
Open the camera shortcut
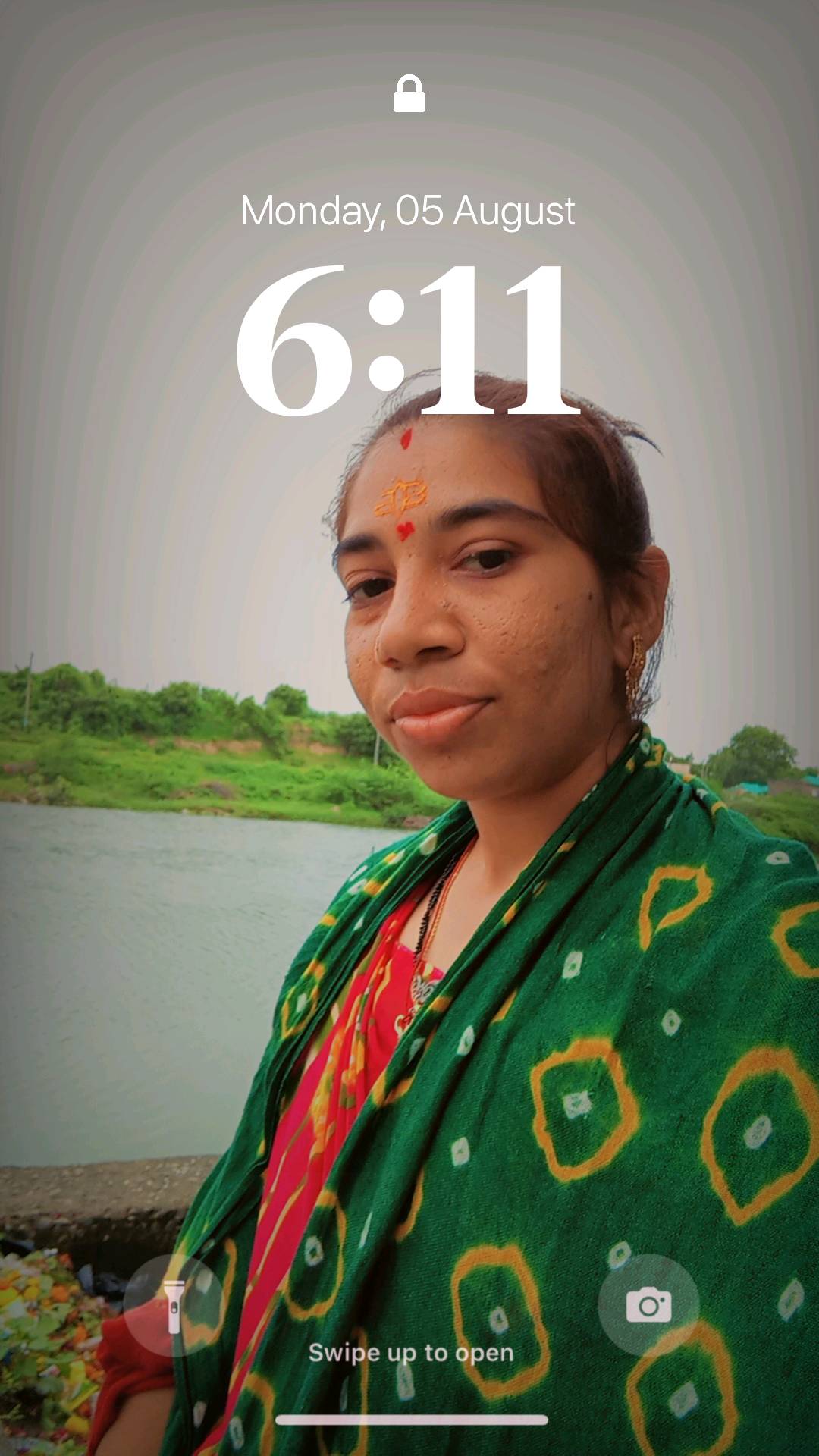648,1306
